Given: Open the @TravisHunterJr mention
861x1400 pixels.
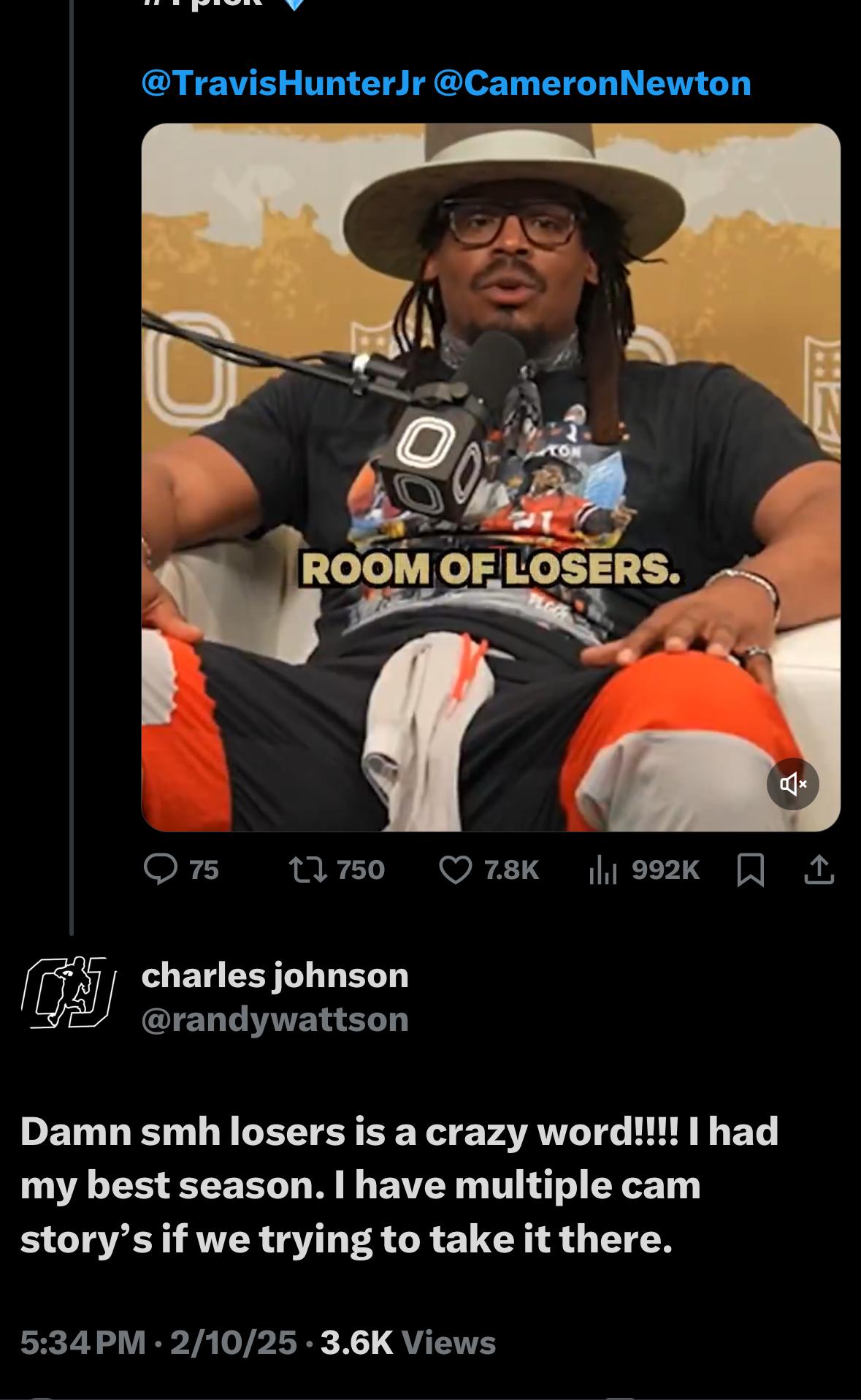Looking at the screenshot, I should [283, 83].
